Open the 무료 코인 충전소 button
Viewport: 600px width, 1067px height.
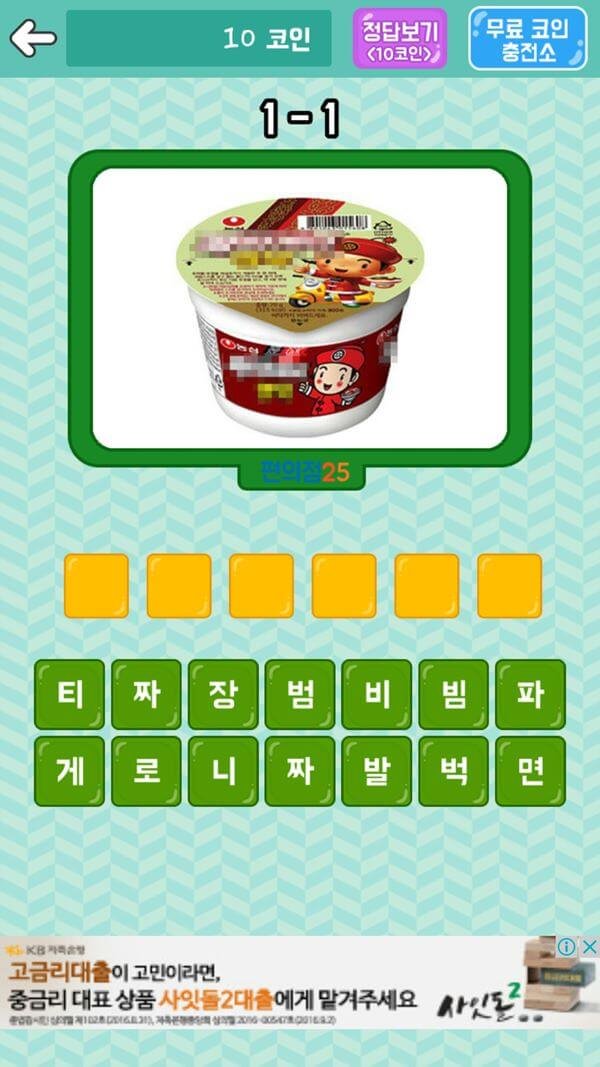tap(527, 39)
